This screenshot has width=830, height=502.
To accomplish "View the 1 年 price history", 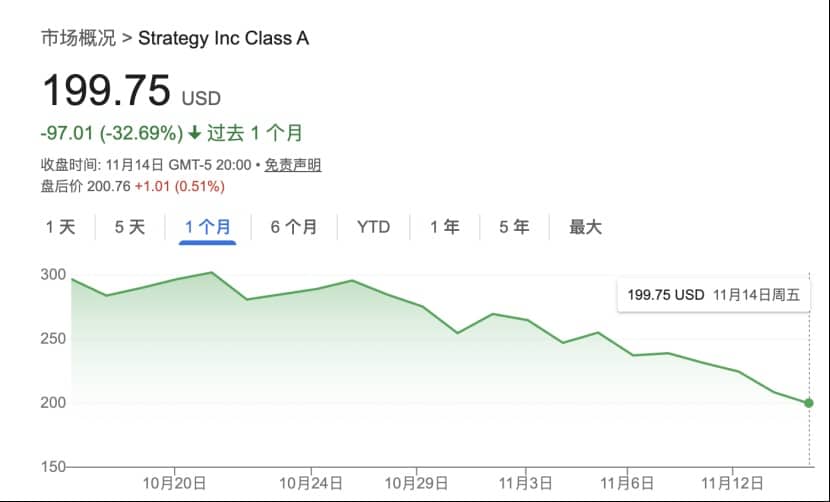I will tap(444, 227).
